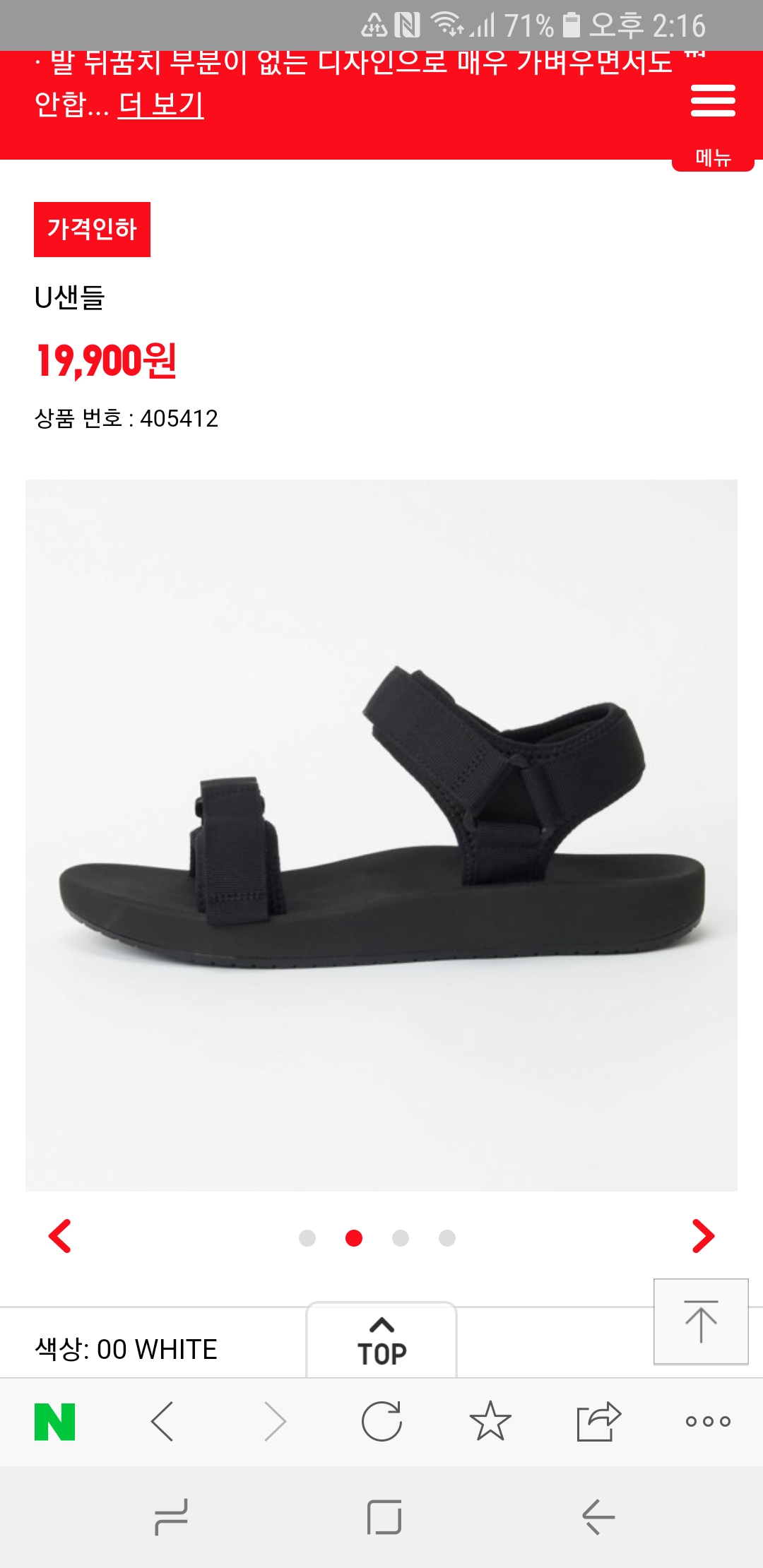The image size is (763, 1568).
Task: Tap the TOP tab button
Action: coord(381,1341)
